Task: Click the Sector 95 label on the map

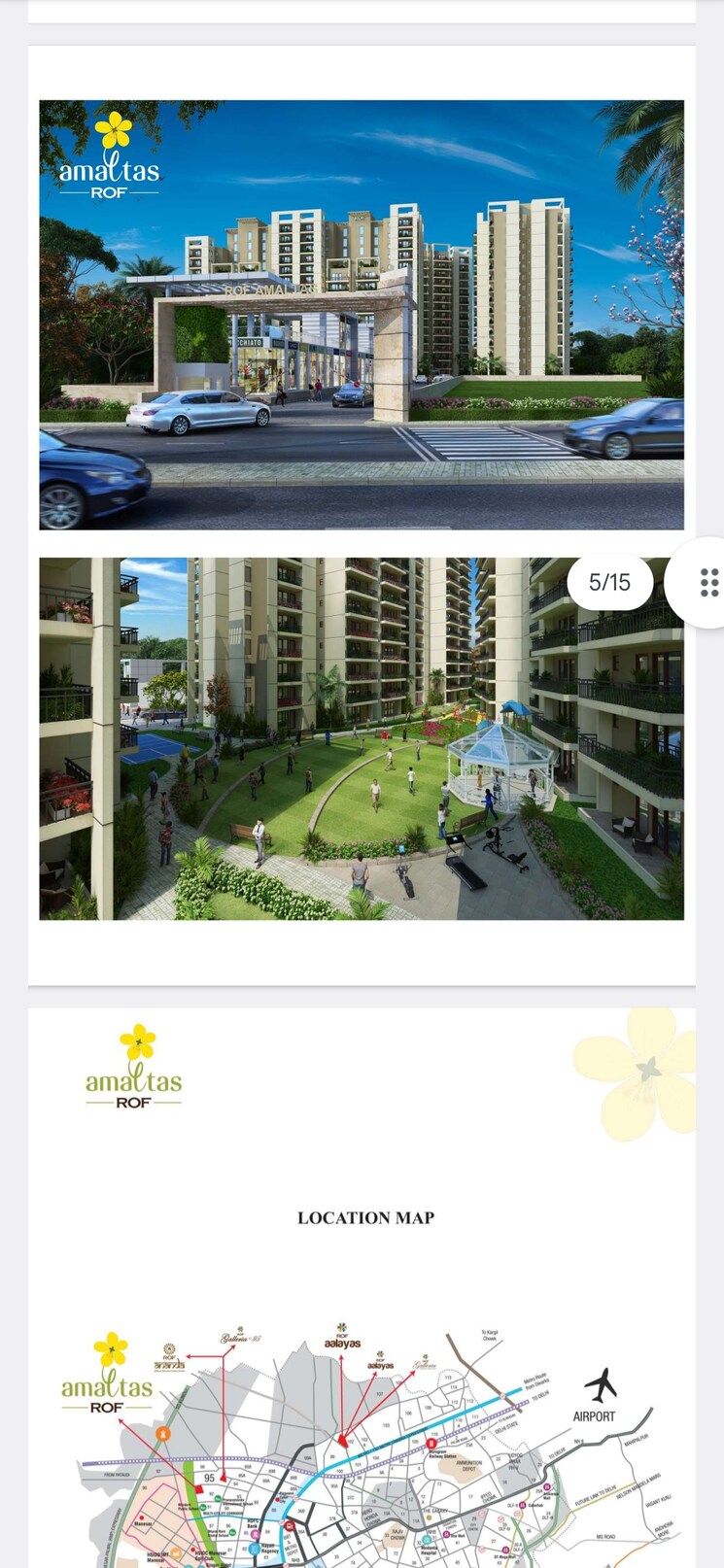Action: coord(208,1478)
